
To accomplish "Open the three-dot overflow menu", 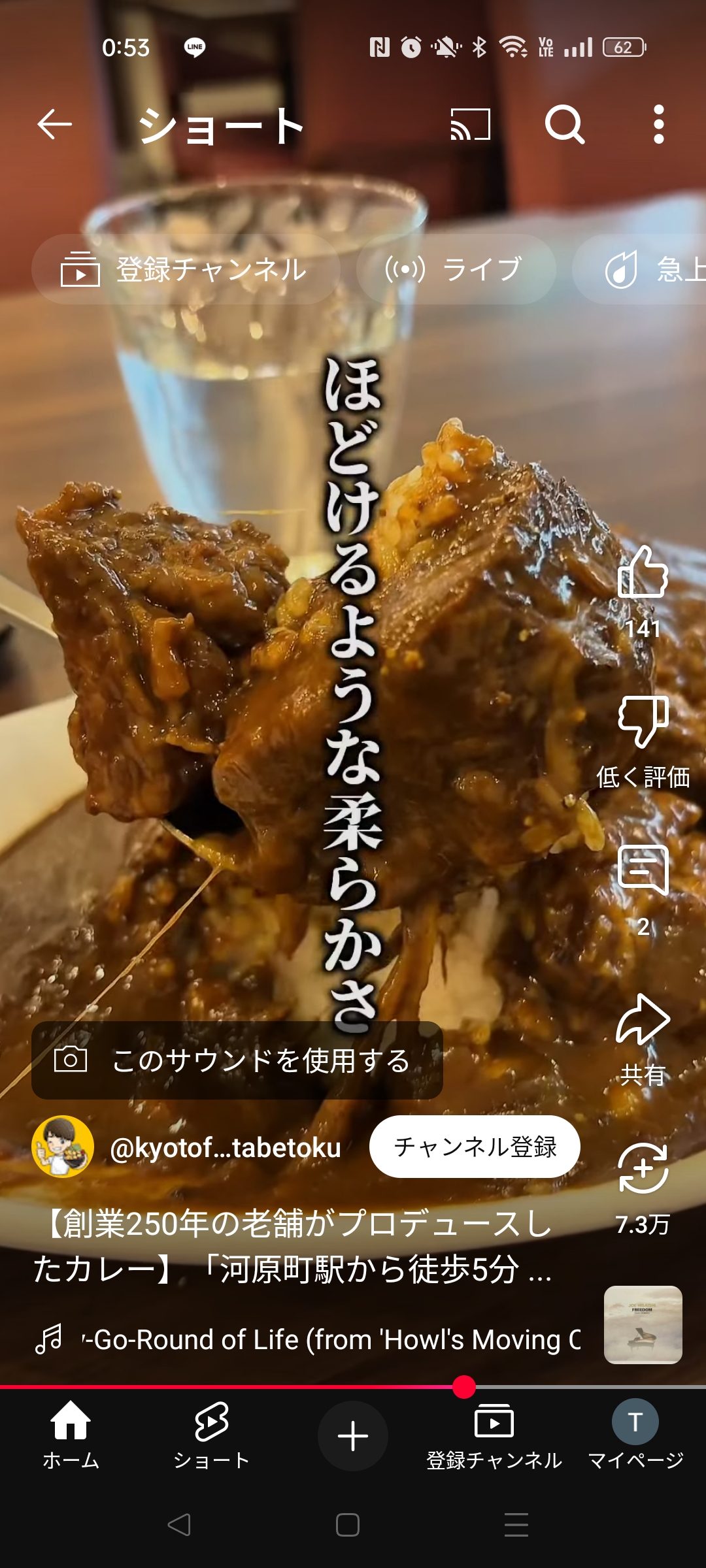I will pyautogui.click(x=659, y=124).
